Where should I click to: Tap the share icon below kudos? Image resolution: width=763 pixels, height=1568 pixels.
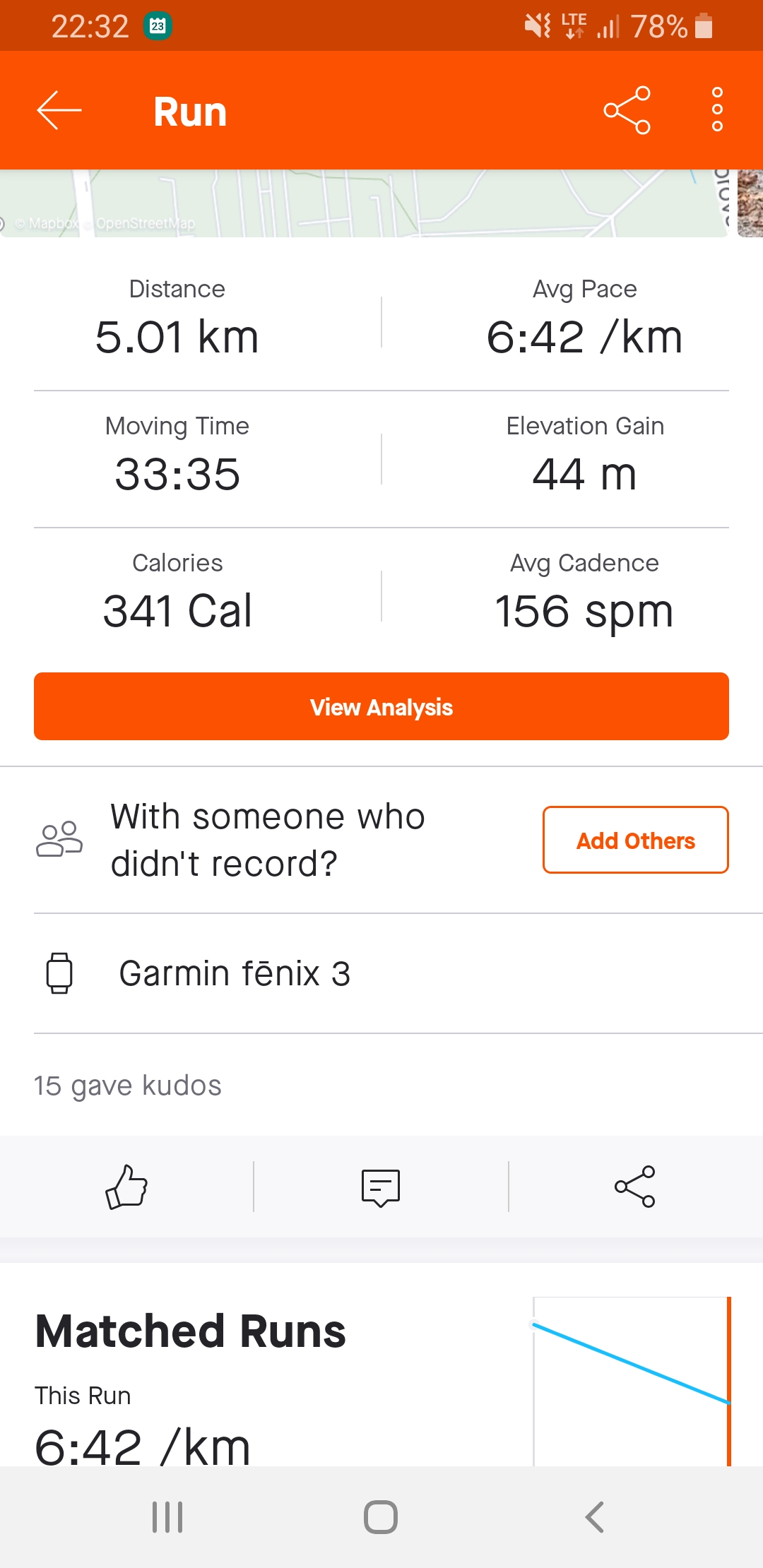coord(634,1187)
